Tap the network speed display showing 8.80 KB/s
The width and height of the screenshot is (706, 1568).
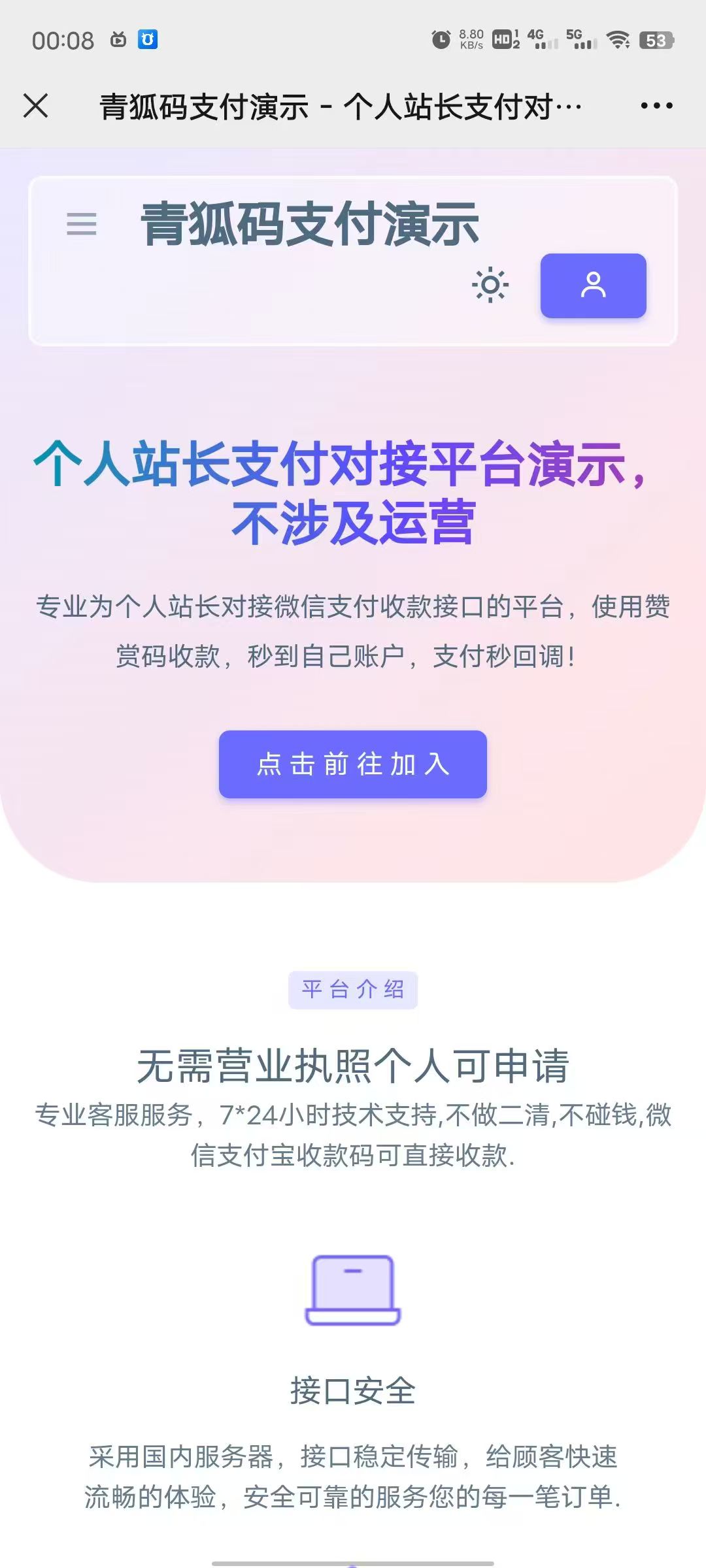tap(472, 41)
